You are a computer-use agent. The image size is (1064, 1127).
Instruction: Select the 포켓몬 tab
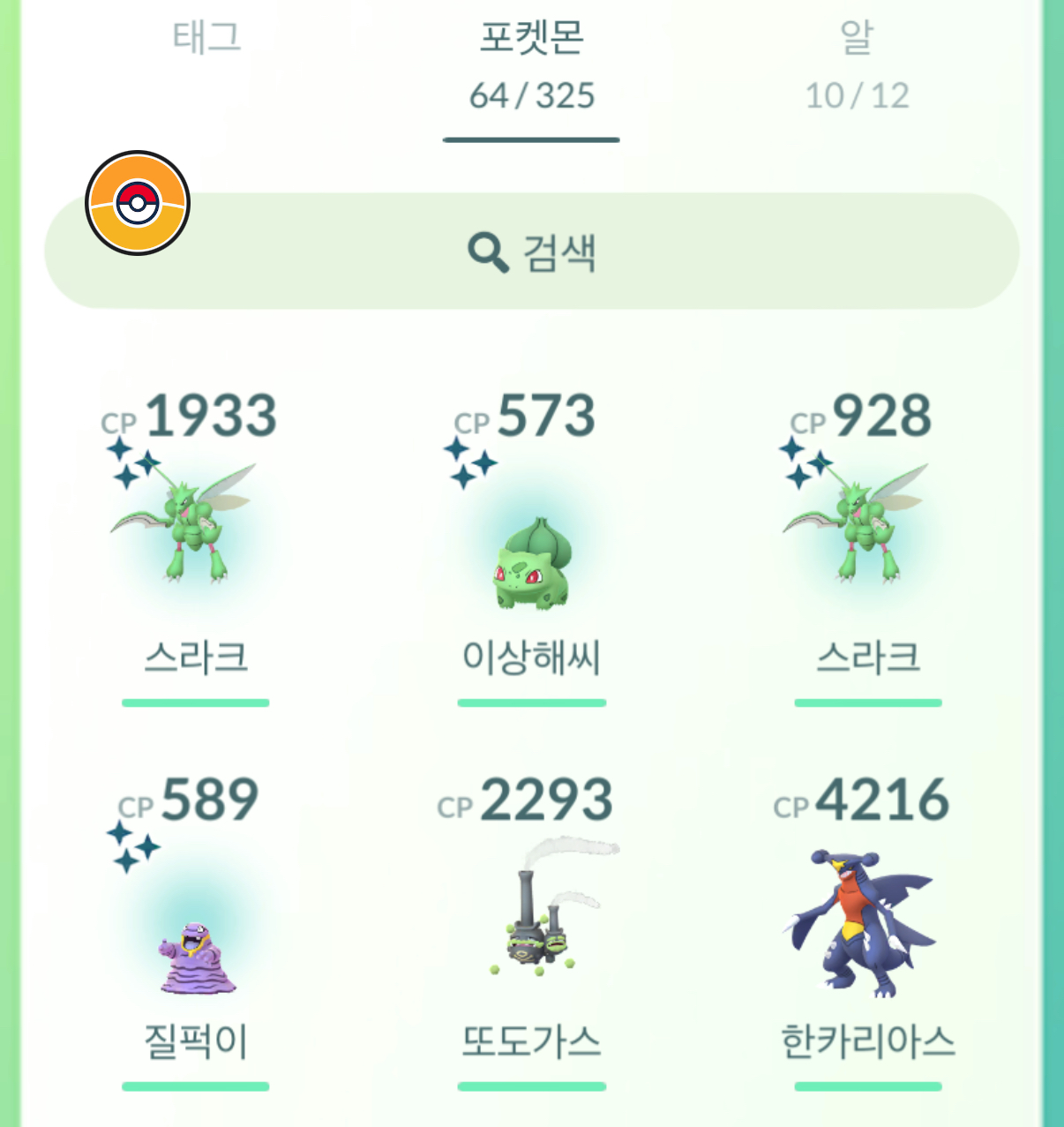[531, 66]
